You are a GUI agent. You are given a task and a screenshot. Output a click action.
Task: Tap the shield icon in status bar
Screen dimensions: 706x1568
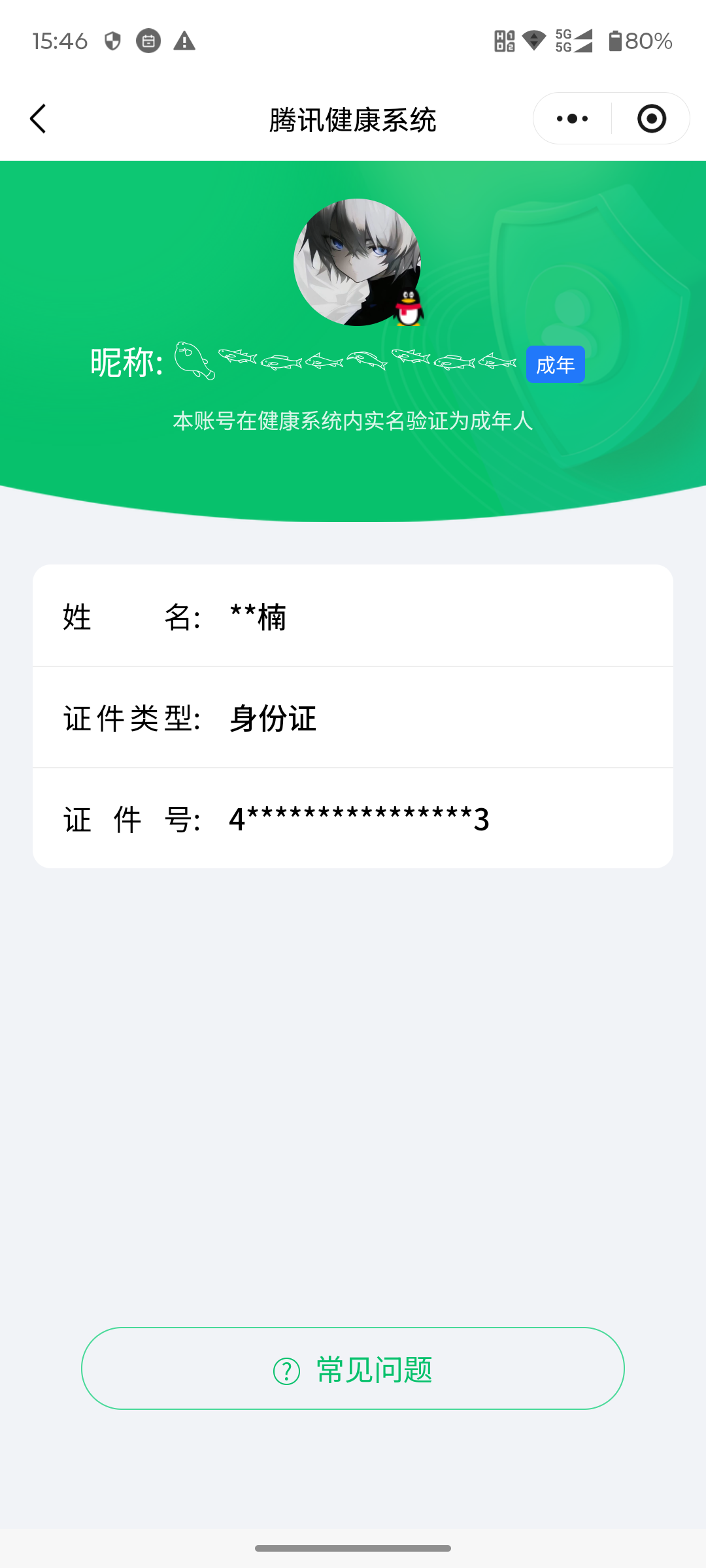coord(114,41)
